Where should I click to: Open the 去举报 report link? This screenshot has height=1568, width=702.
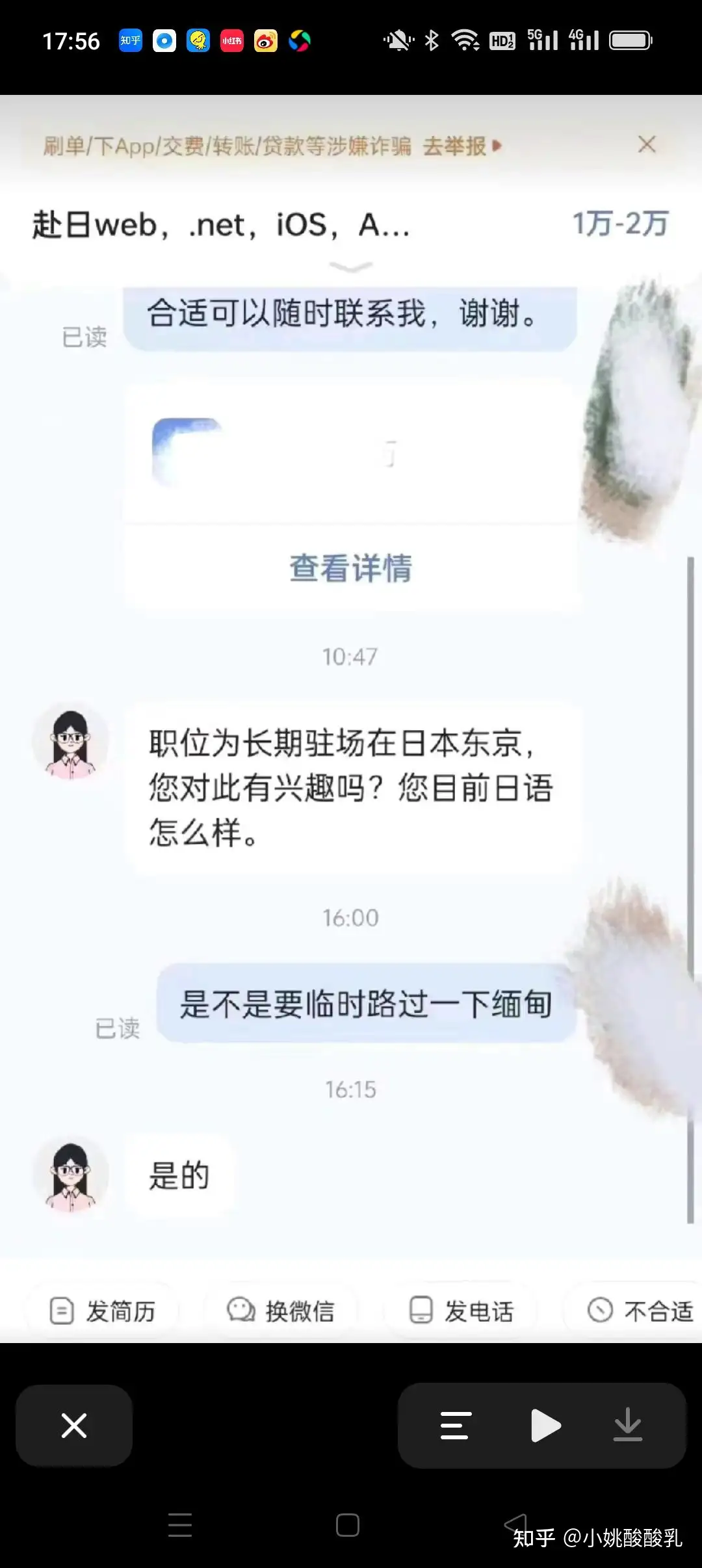tap(461, 146)
